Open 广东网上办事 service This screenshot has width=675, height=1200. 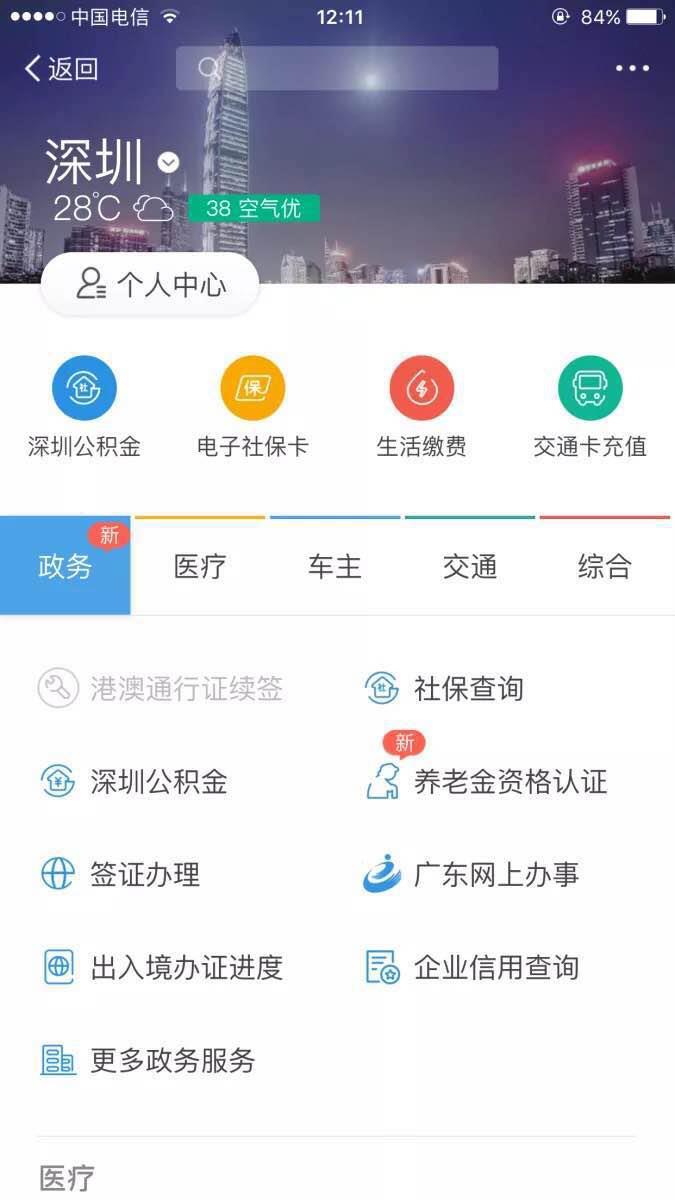pos(496,875)
